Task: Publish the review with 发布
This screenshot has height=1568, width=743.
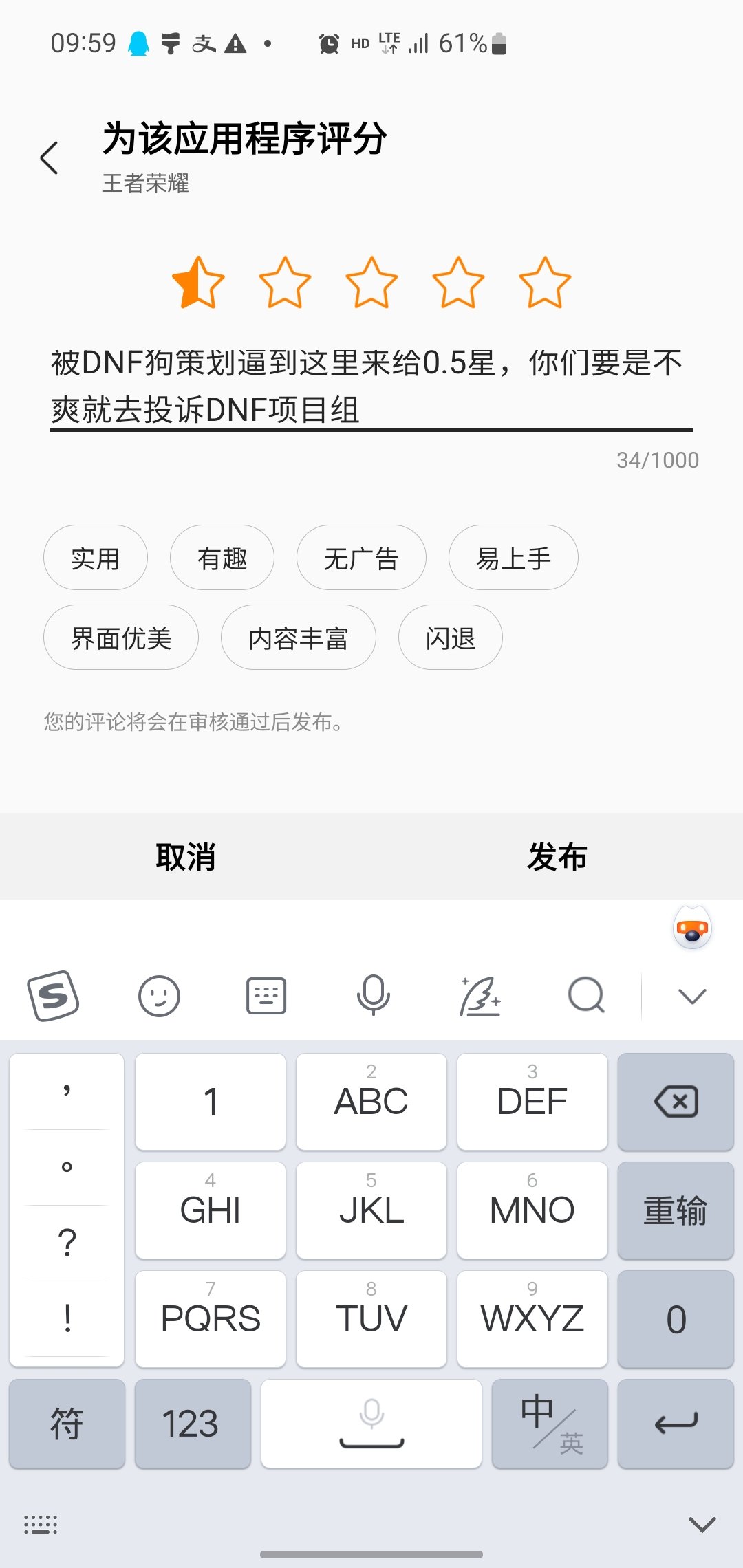Action: point(557,857)
